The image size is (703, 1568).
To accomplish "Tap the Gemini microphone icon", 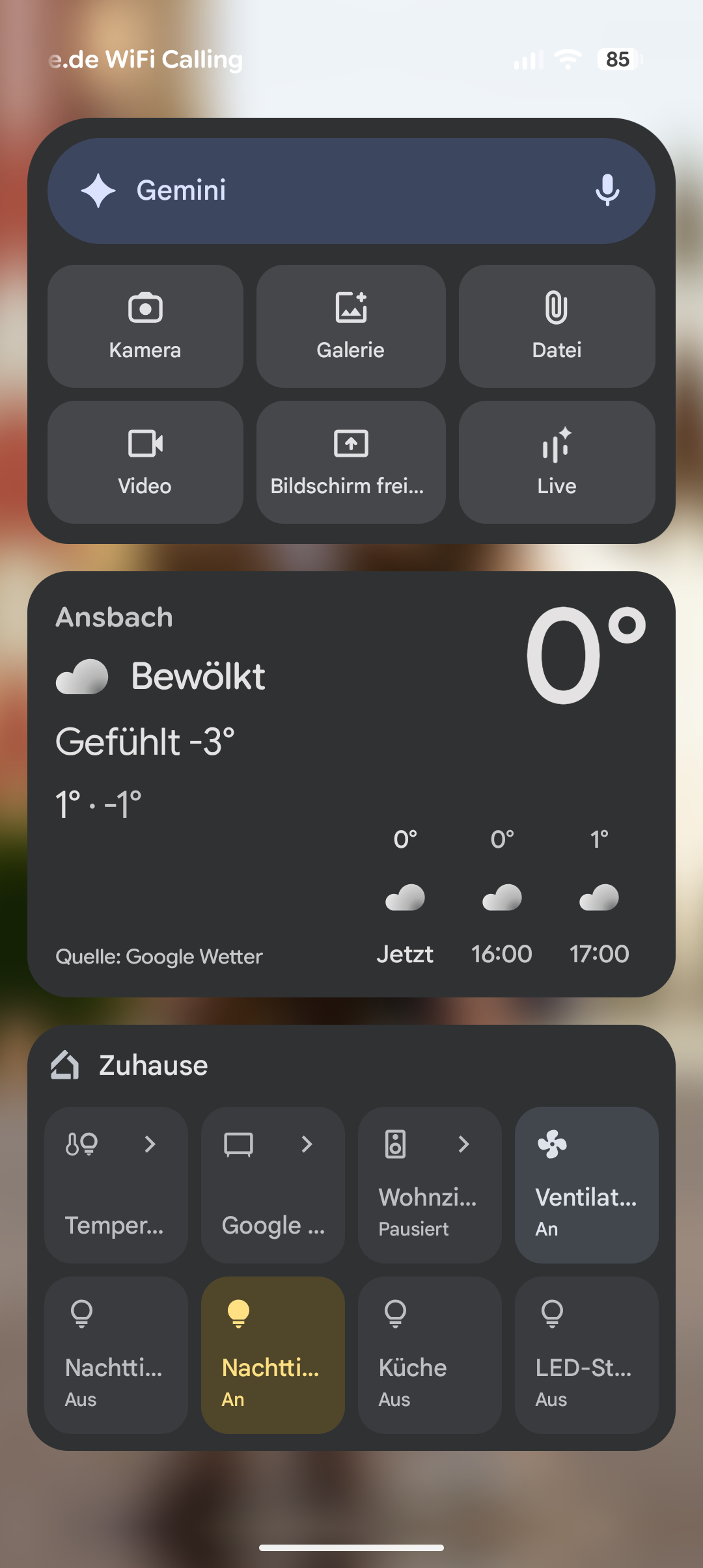I will [607, 191].
